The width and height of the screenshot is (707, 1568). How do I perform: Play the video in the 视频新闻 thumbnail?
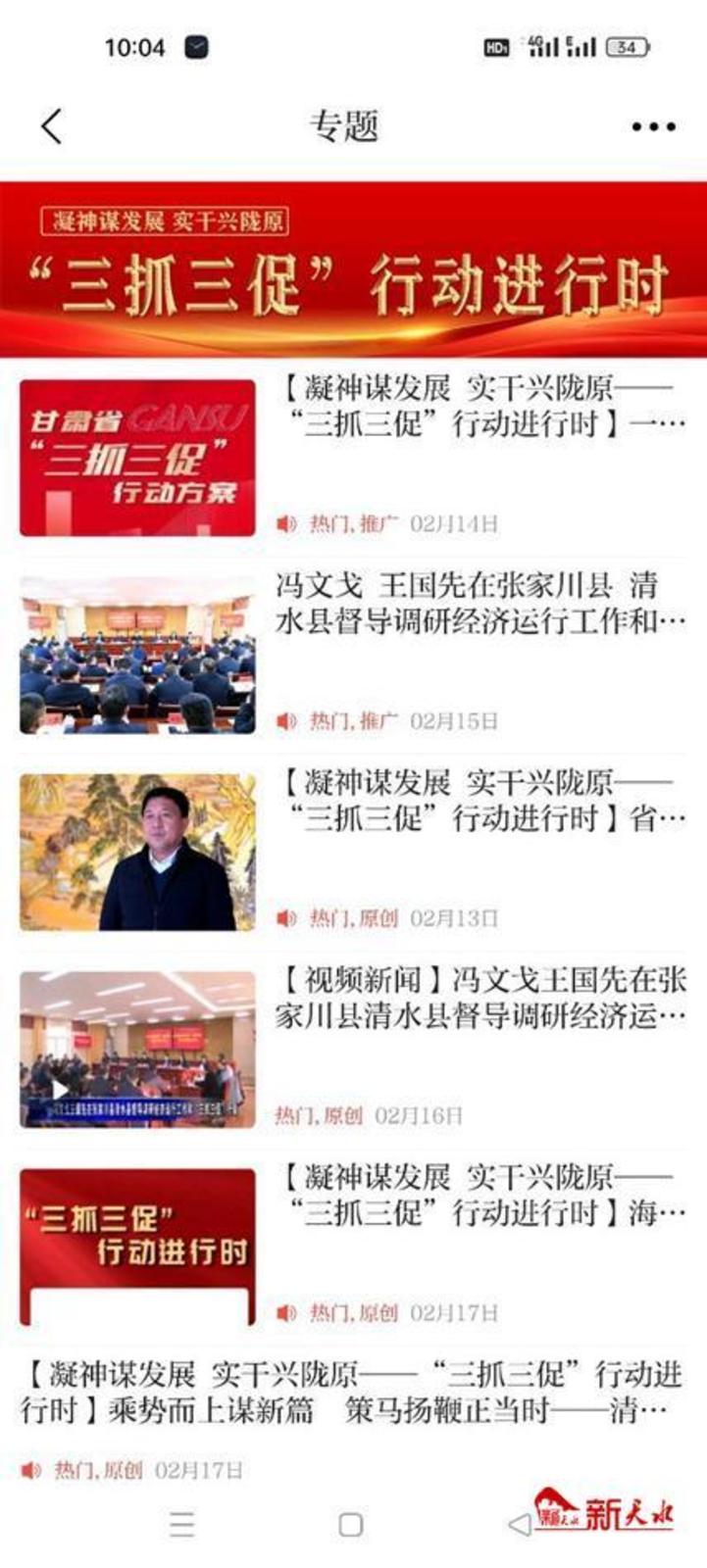click(61, 1090)
